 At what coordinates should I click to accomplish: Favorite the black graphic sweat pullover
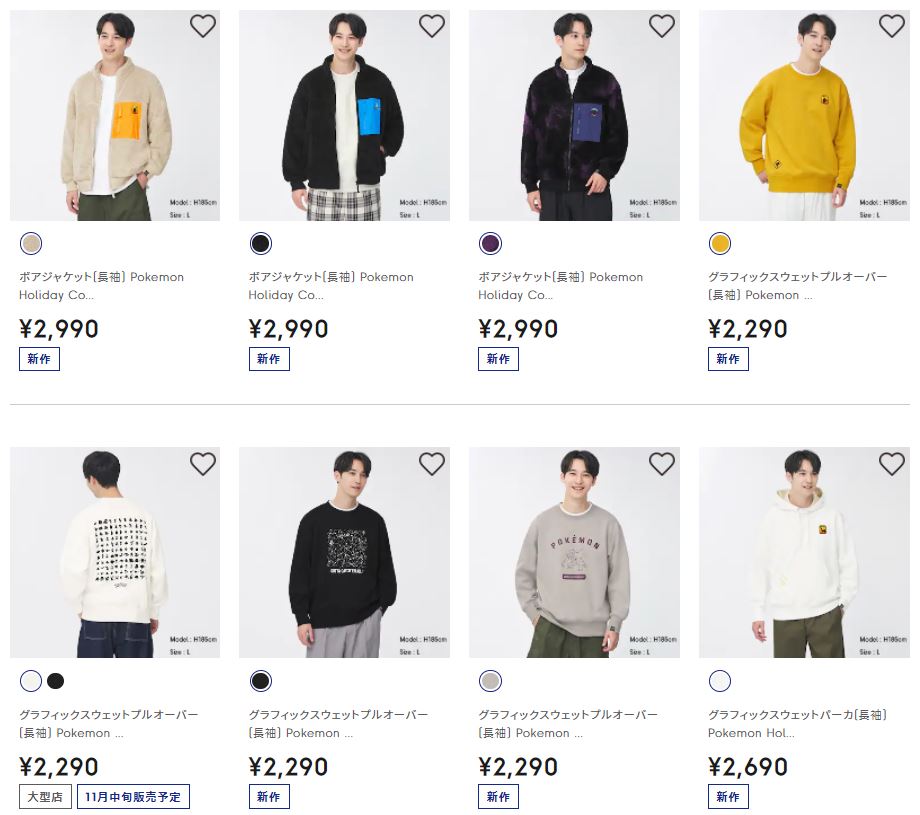432,464
